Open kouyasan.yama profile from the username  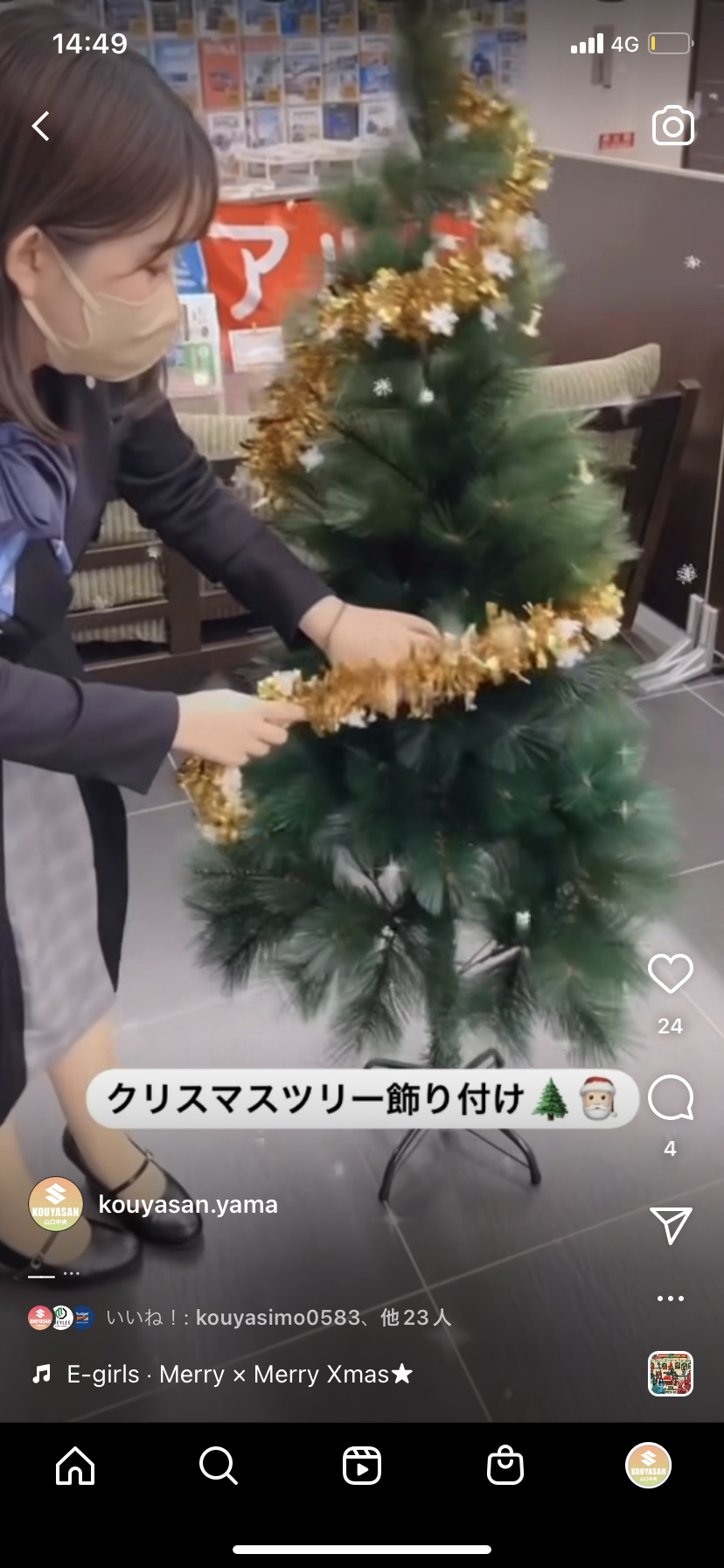[188, 1205]
